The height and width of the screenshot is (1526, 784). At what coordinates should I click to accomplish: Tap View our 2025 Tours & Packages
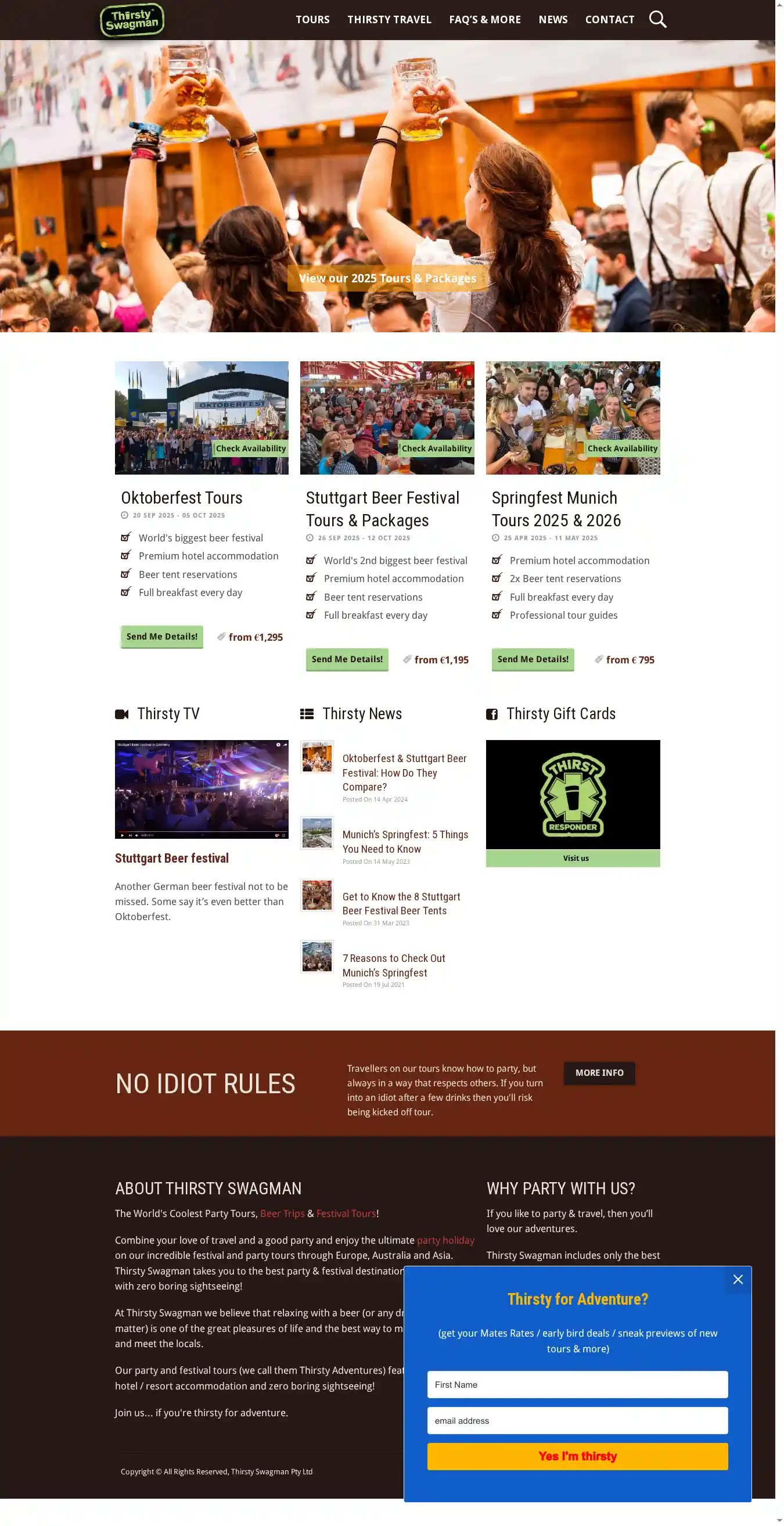[x=387, y=278]
